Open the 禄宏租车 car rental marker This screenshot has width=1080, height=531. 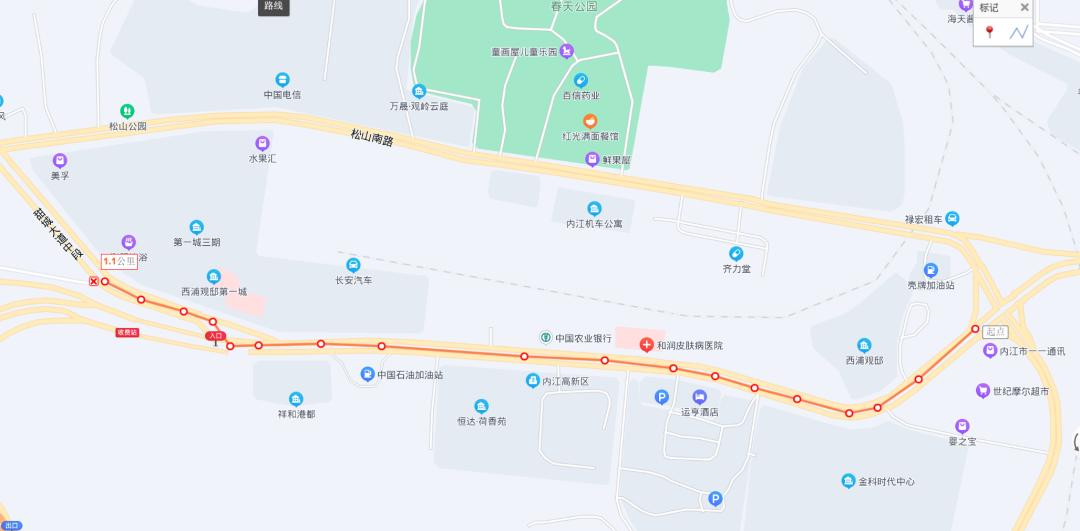coord(952,218)
